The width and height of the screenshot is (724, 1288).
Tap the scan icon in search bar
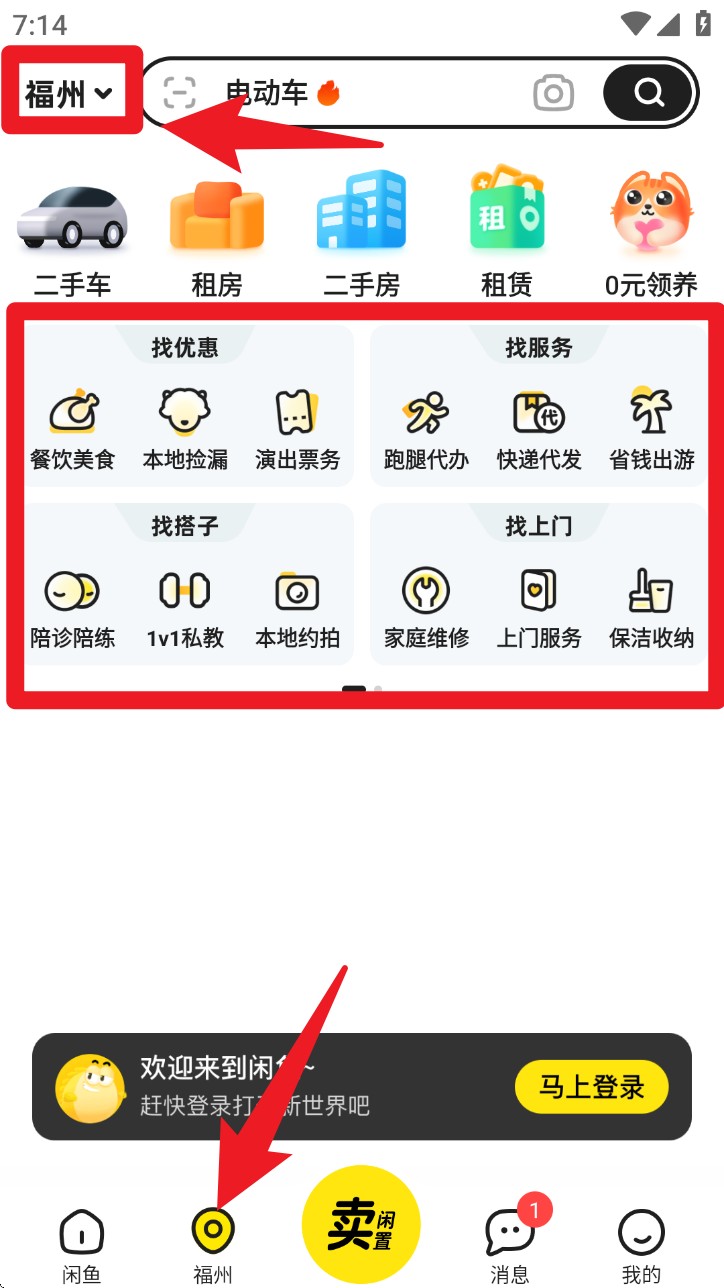click(x=180, y=93)
